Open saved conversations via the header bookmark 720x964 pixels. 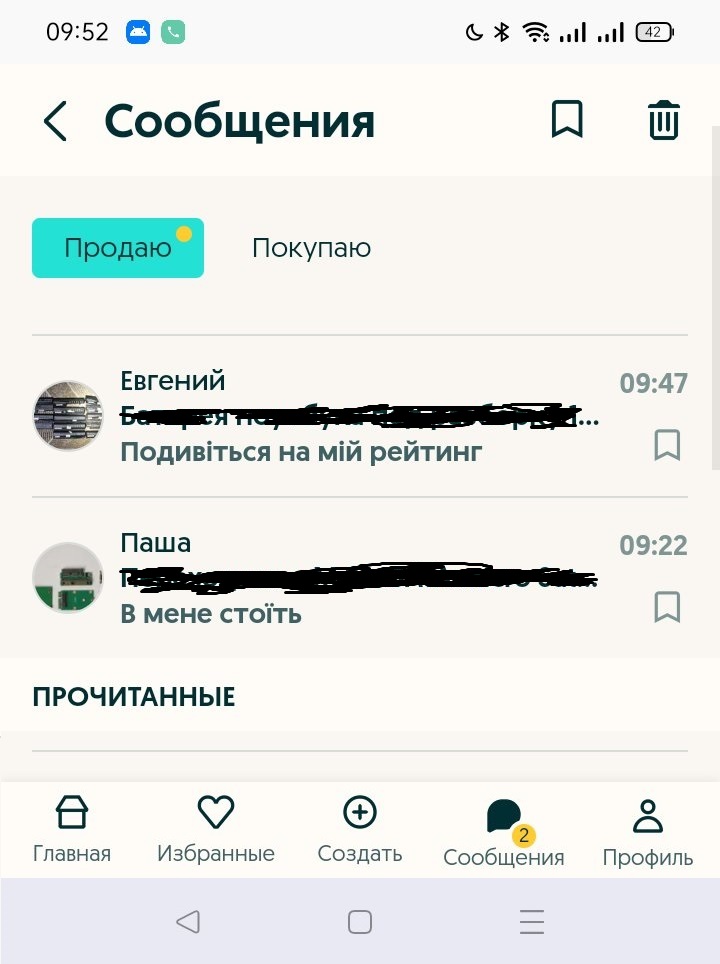pyautogui.click(x=567, y=120)
